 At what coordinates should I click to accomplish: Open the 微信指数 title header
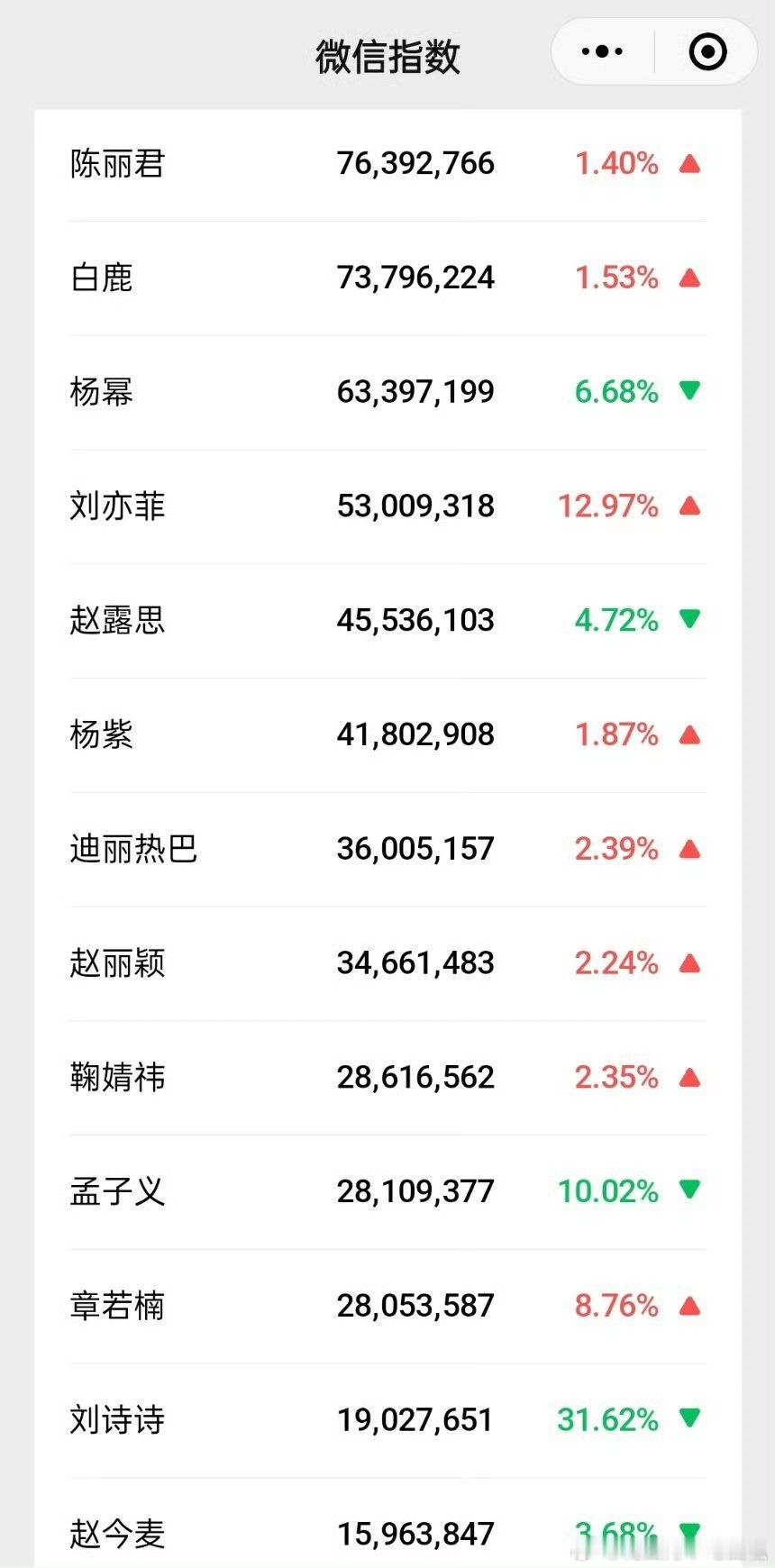(x=387, y=54)
